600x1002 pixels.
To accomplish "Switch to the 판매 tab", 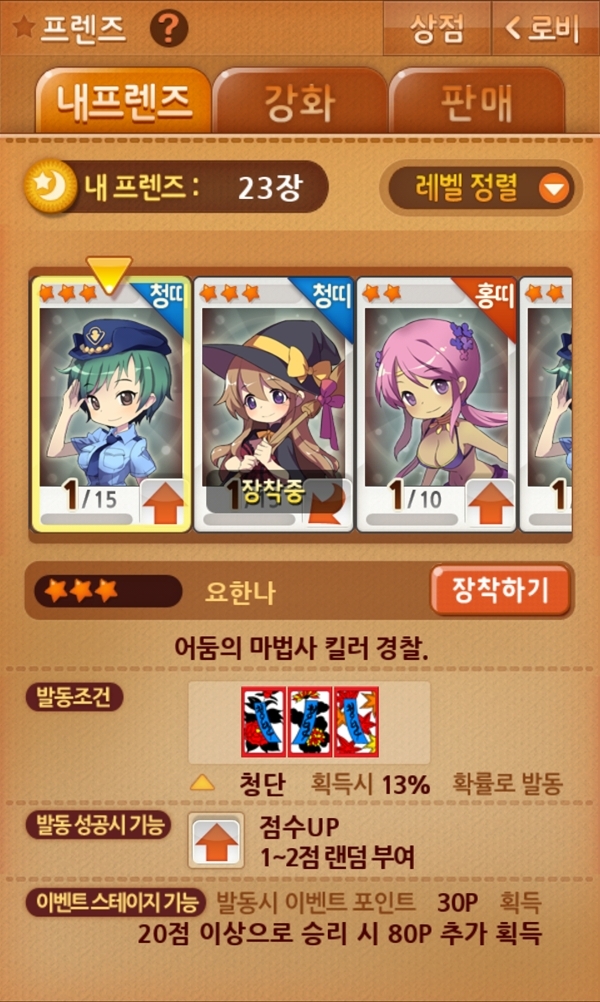I will [477, 101].
